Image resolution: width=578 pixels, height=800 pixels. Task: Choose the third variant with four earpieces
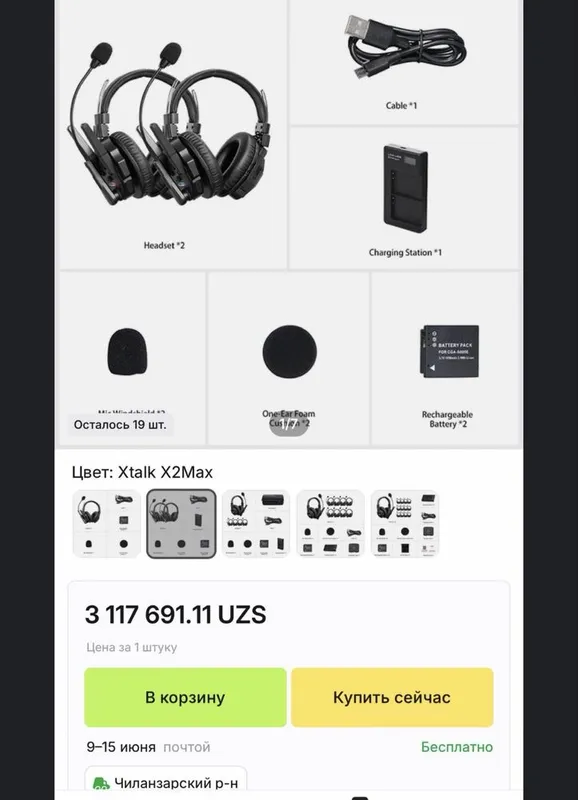coord(256,524)
